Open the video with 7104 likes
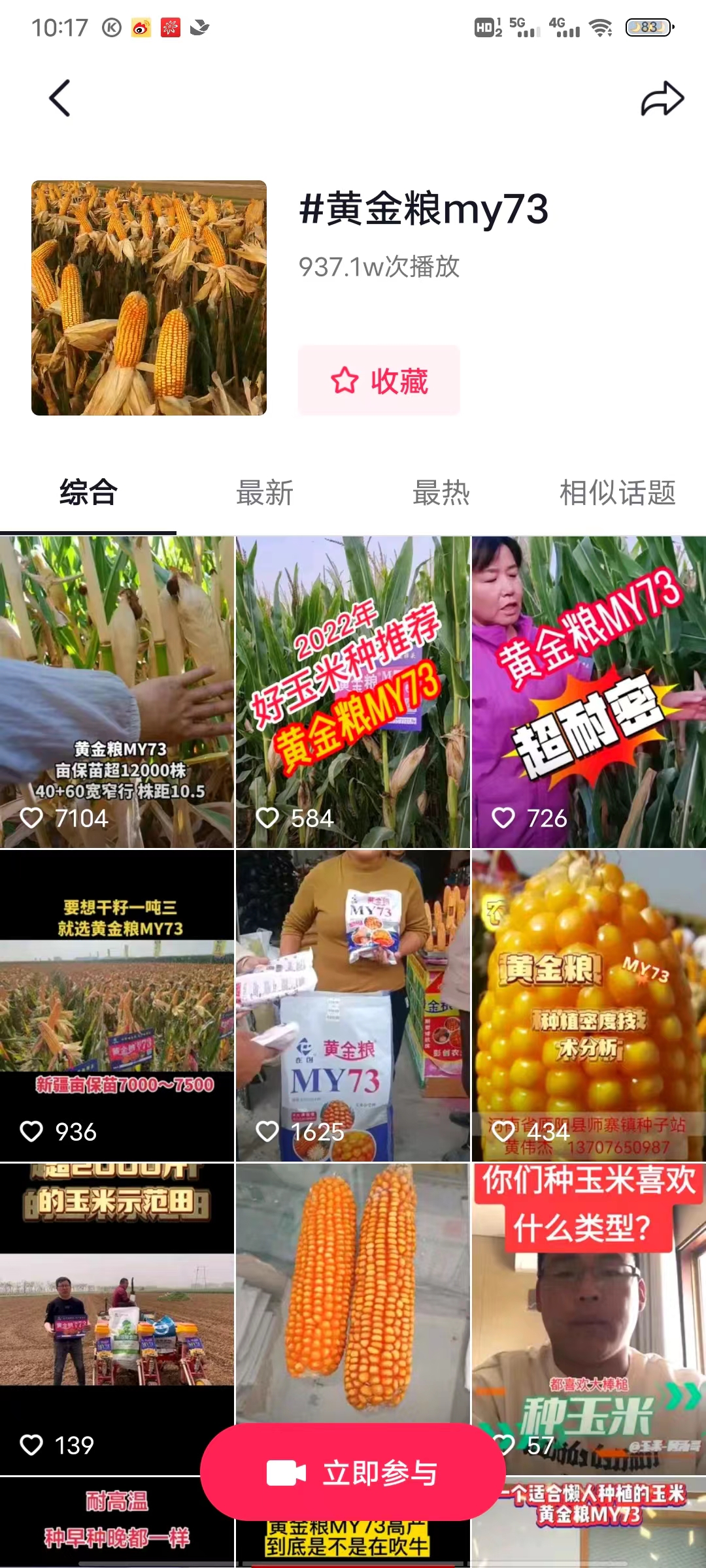This screenshot has width=706, height=1568. (x=117, y=691)
